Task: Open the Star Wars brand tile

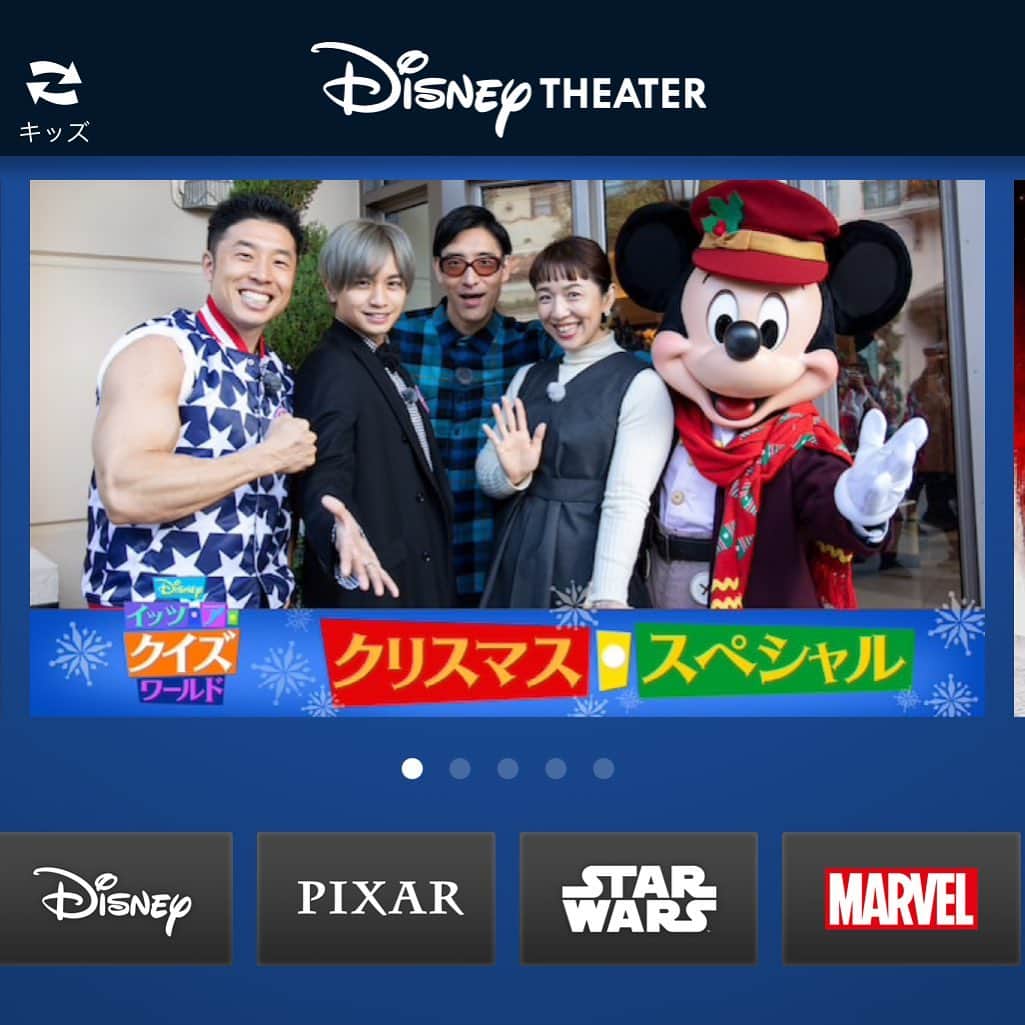Action: 638,898
